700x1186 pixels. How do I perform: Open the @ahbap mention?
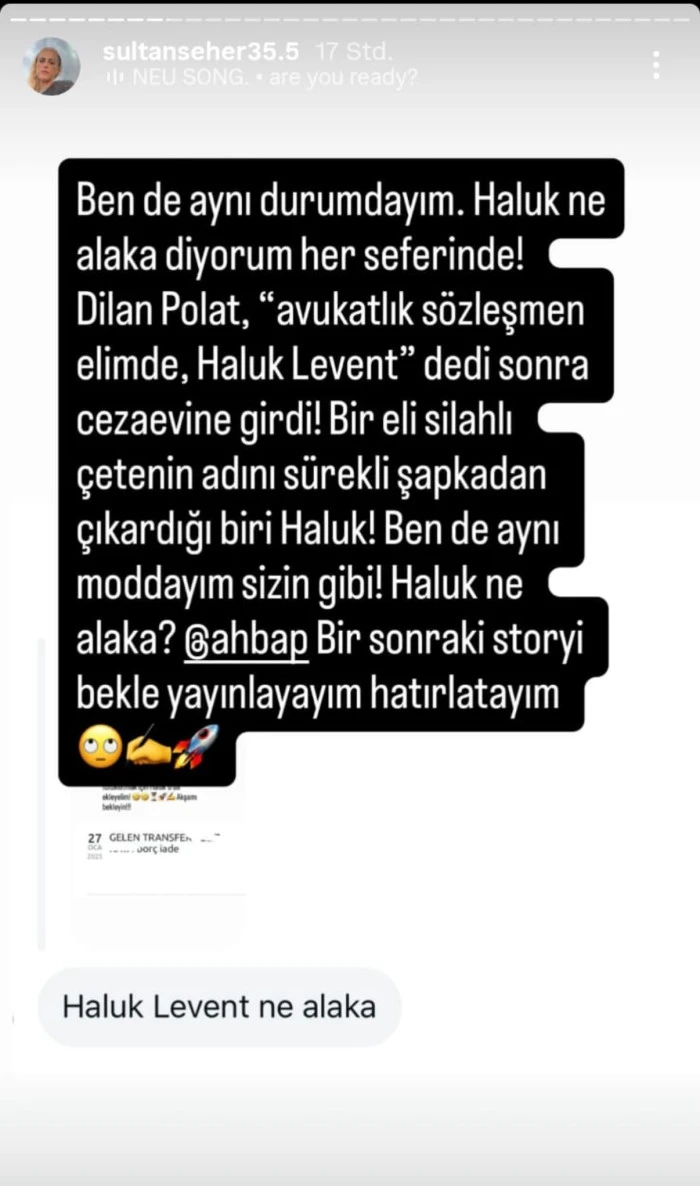coord(246,641)
